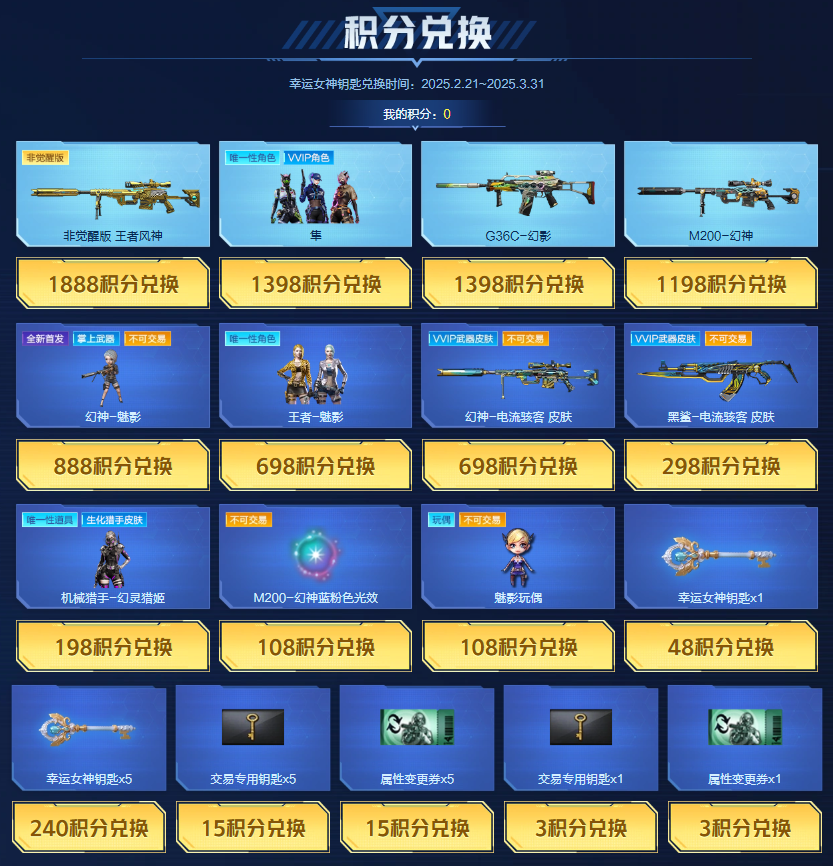Image resolution: width=833 pixels, height=866 pixels.
Task: Exchange 888 points for 幻神-魅影
Action: [113, 465]
